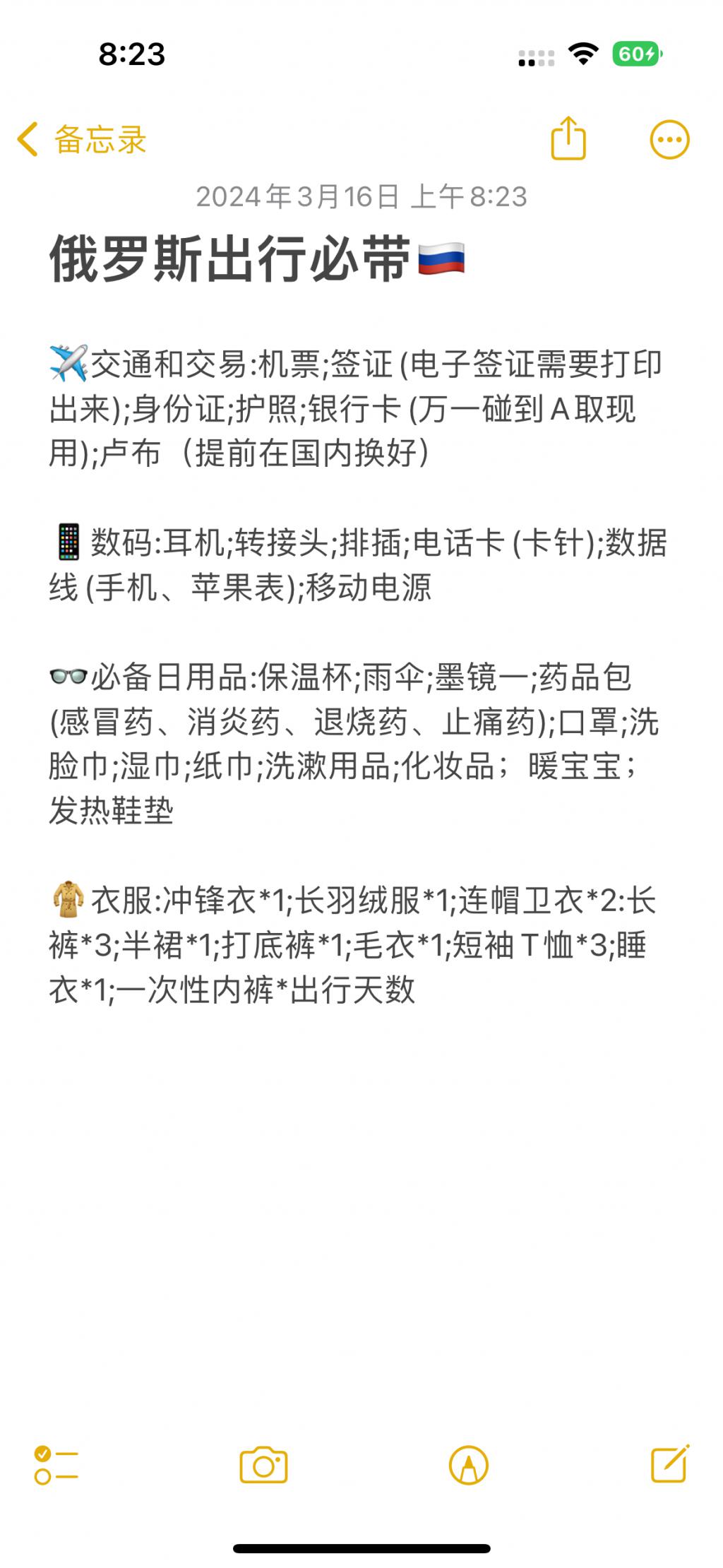Viewport: 723px width, 1568px height.
Task: Add a checklist to the note
Action: pyautogui.click(x=56, y=1465)
